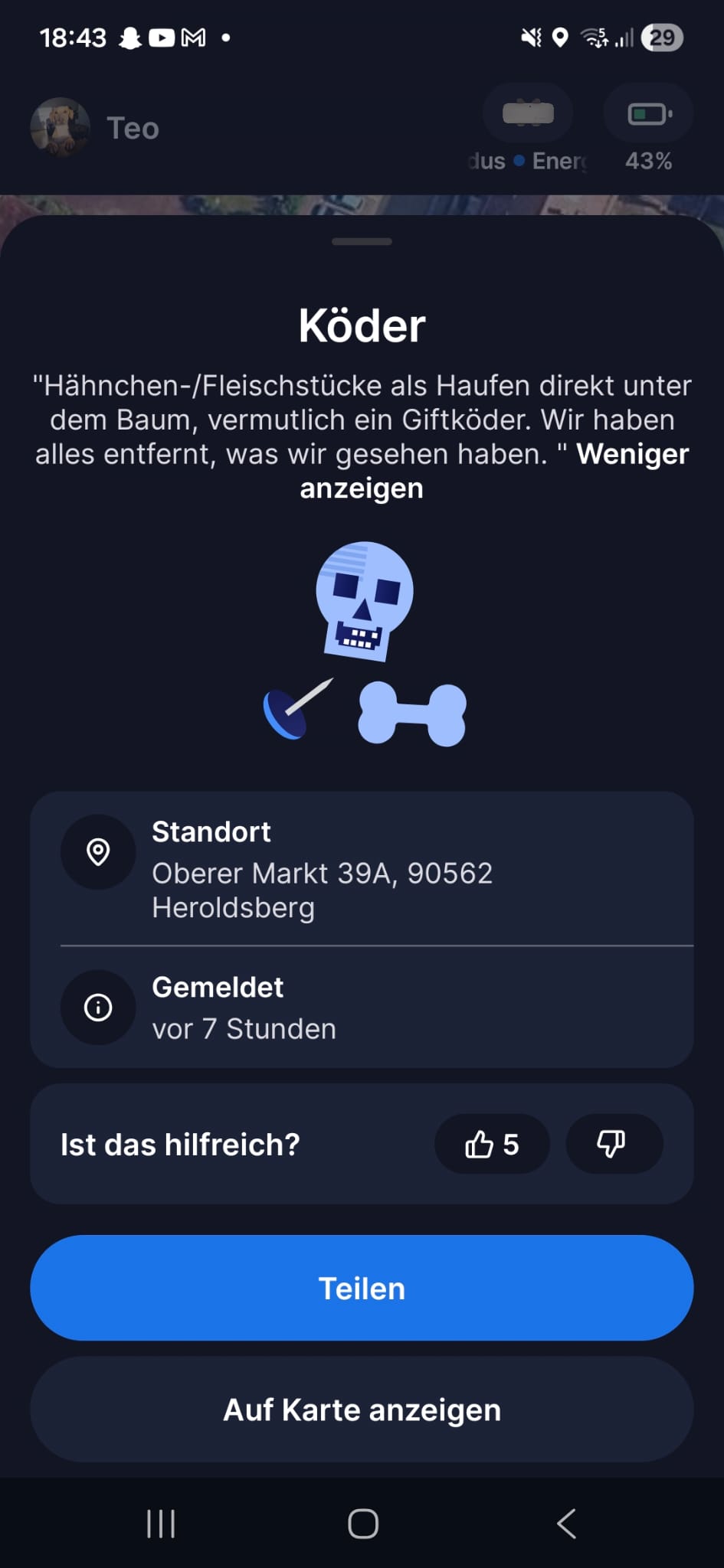Open Teo's profile picture
The height and width of the screenshot is (1568, 724).
coord(60,127)
